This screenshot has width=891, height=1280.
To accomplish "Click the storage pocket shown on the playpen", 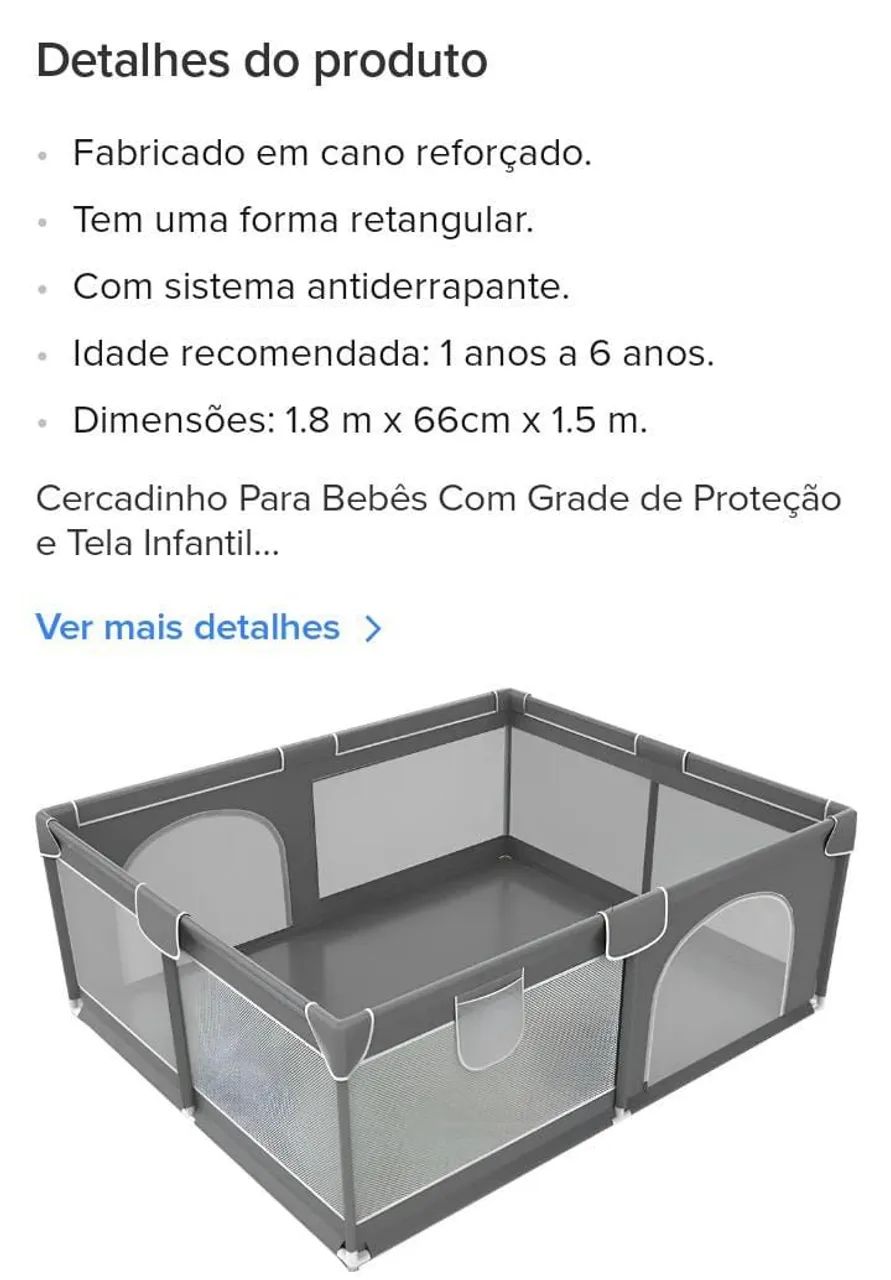I will [x=492, y=1025].
